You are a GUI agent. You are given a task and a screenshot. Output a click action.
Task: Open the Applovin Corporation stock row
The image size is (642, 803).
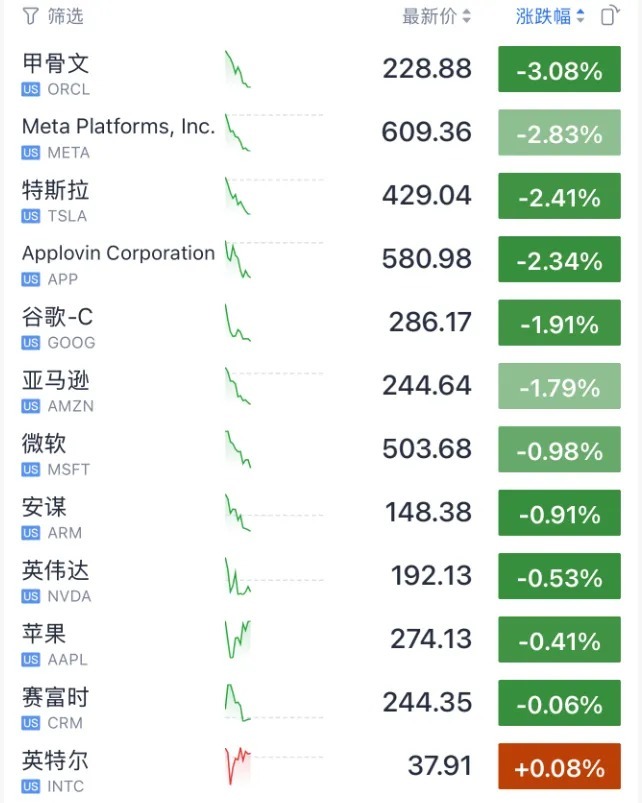118,264
